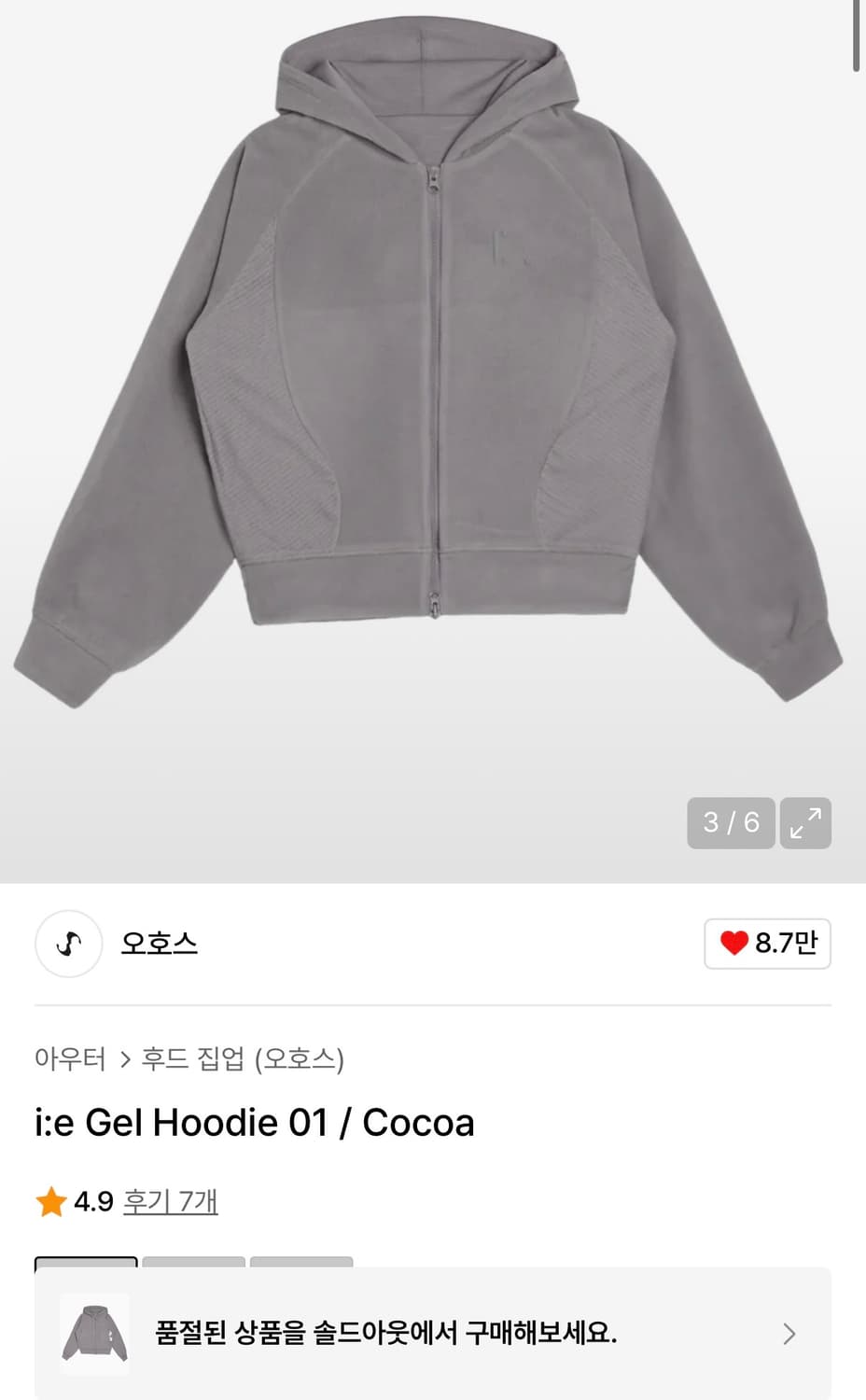
Task: Click the orange star rating icon
Action: click(x=51, y=1202)
